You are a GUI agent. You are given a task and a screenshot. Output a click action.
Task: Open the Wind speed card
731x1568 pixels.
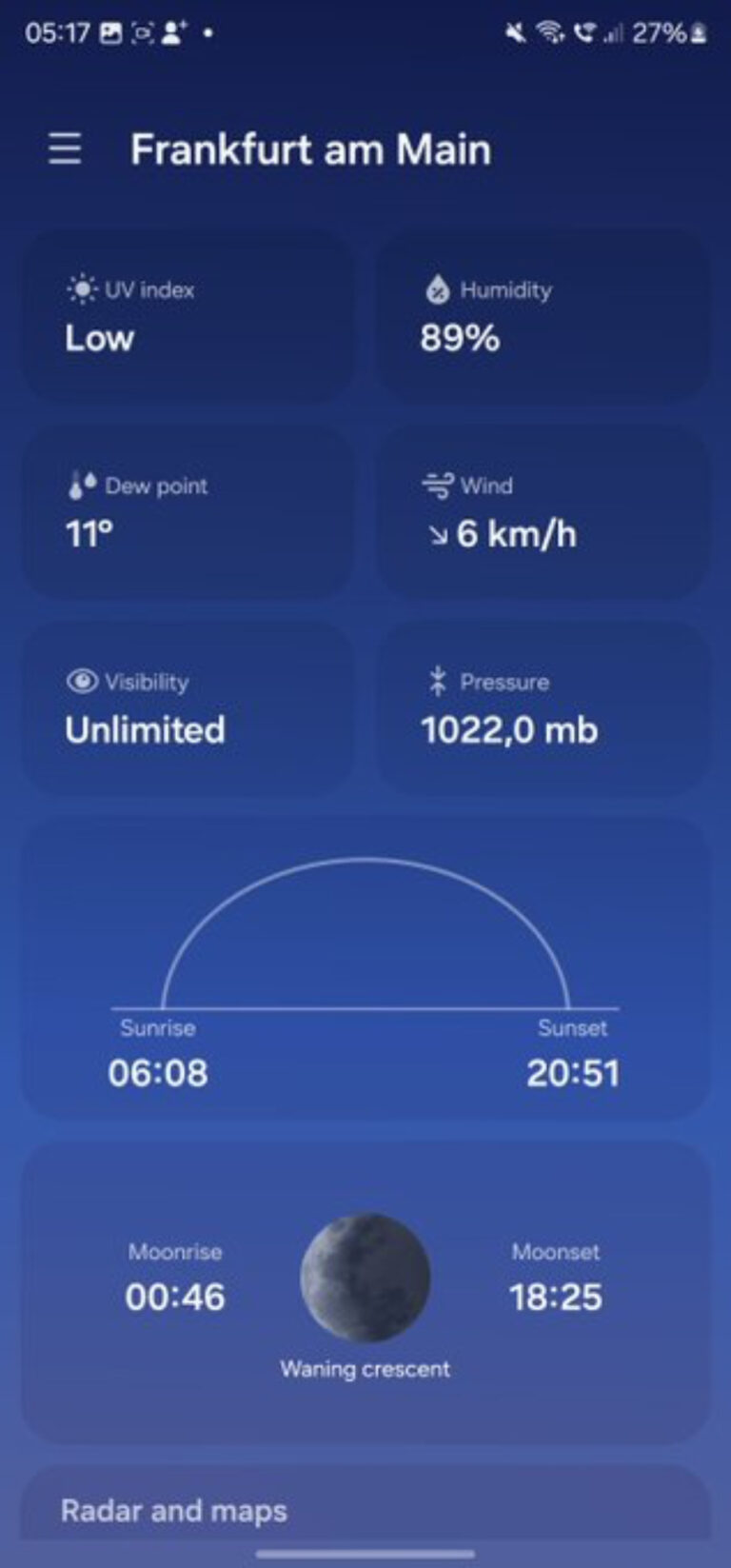(543, 512)
